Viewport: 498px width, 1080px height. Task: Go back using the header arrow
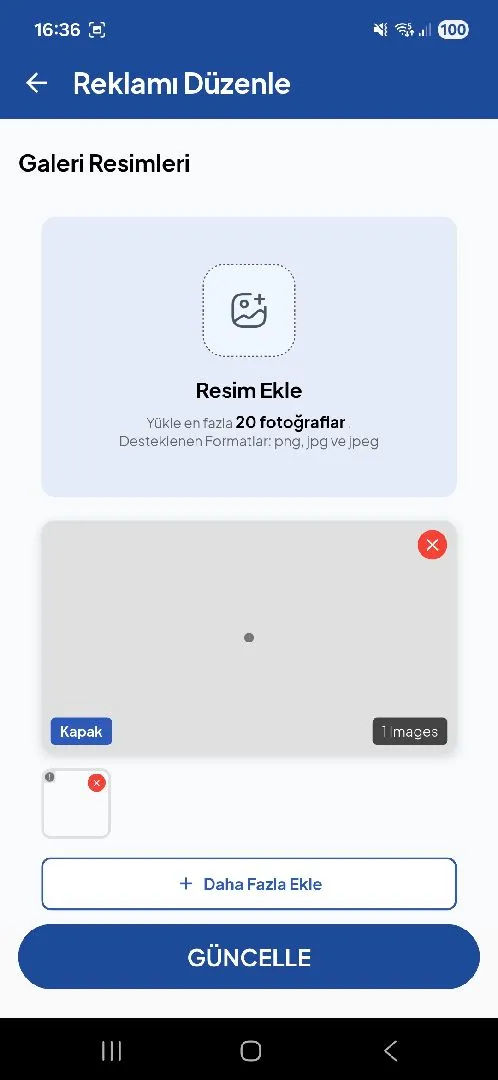37,83
